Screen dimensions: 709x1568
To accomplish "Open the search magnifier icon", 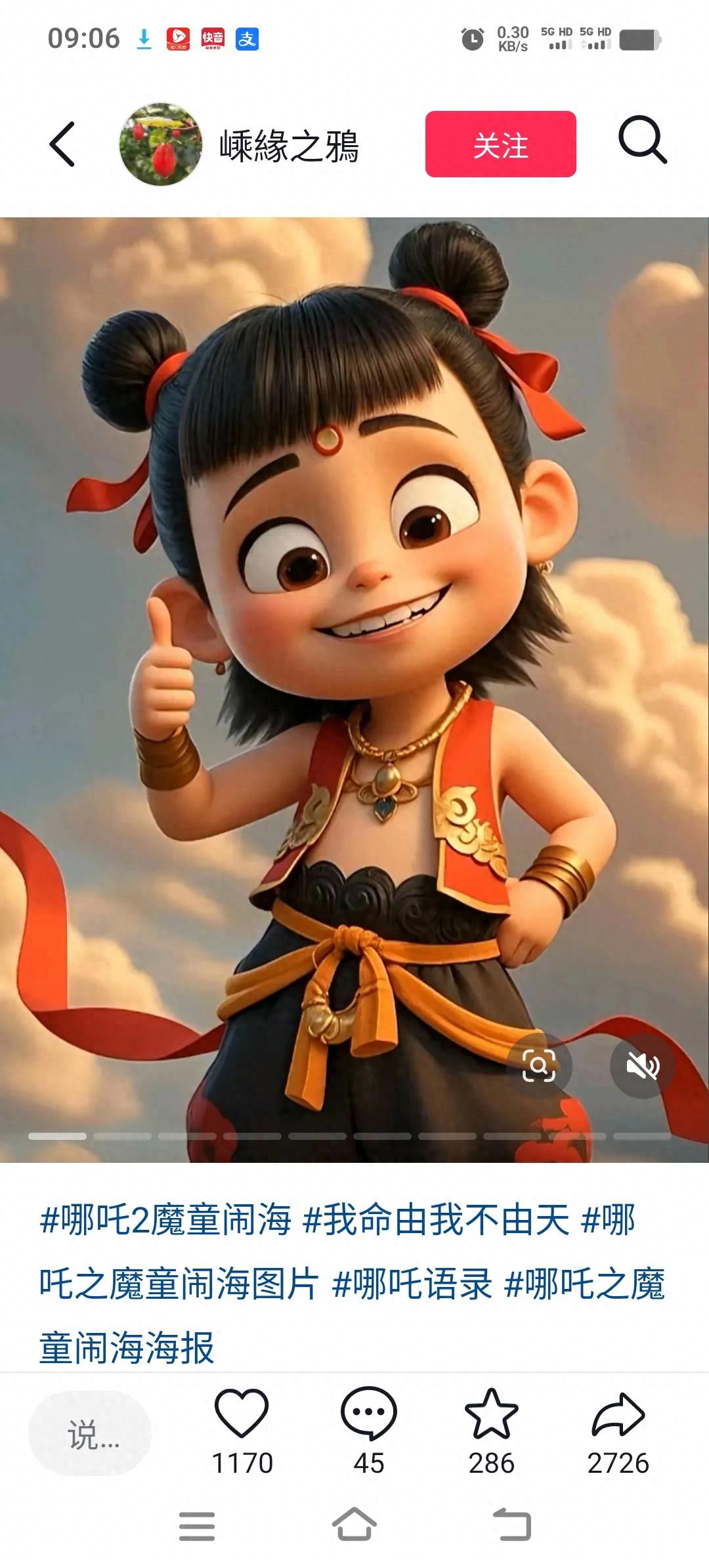I will pyautogui.click(x=643, y=140).
